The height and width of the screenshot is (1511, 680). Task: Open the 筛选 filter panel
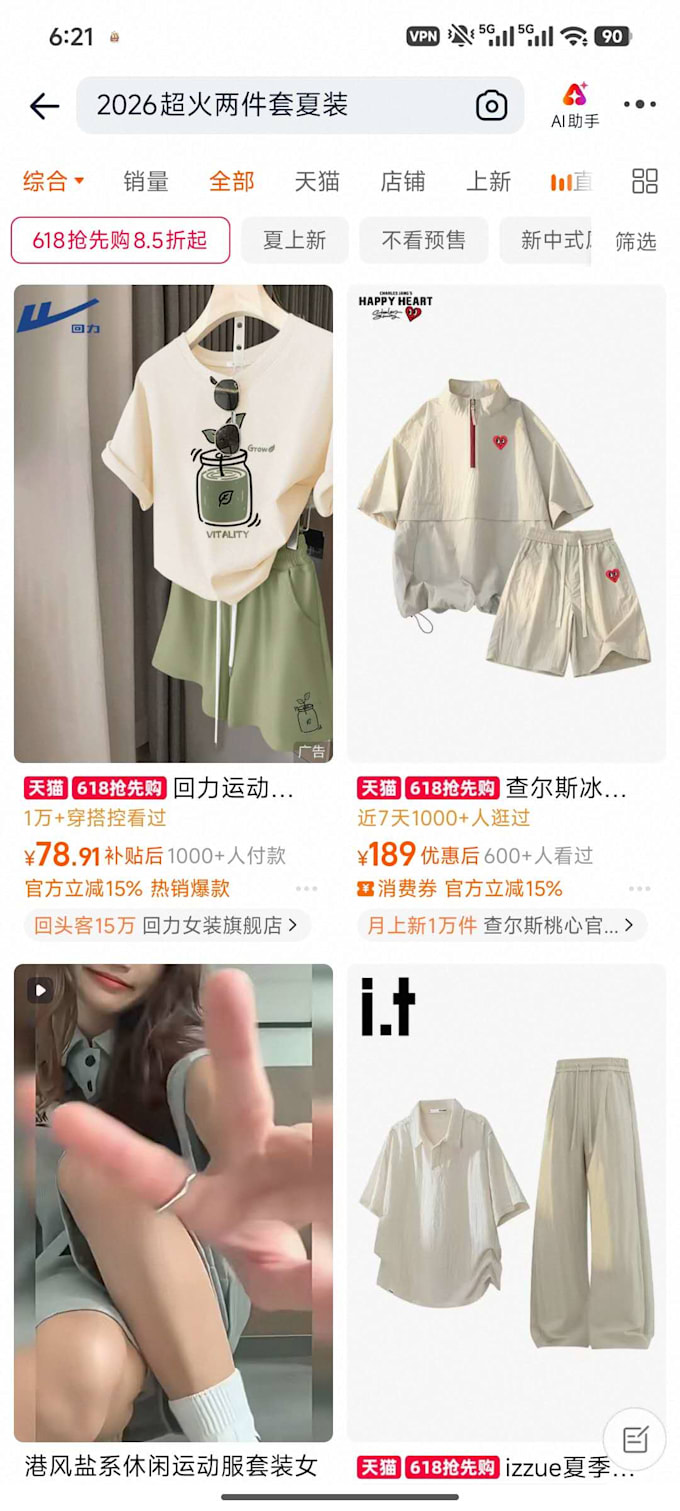pos(635,241)
